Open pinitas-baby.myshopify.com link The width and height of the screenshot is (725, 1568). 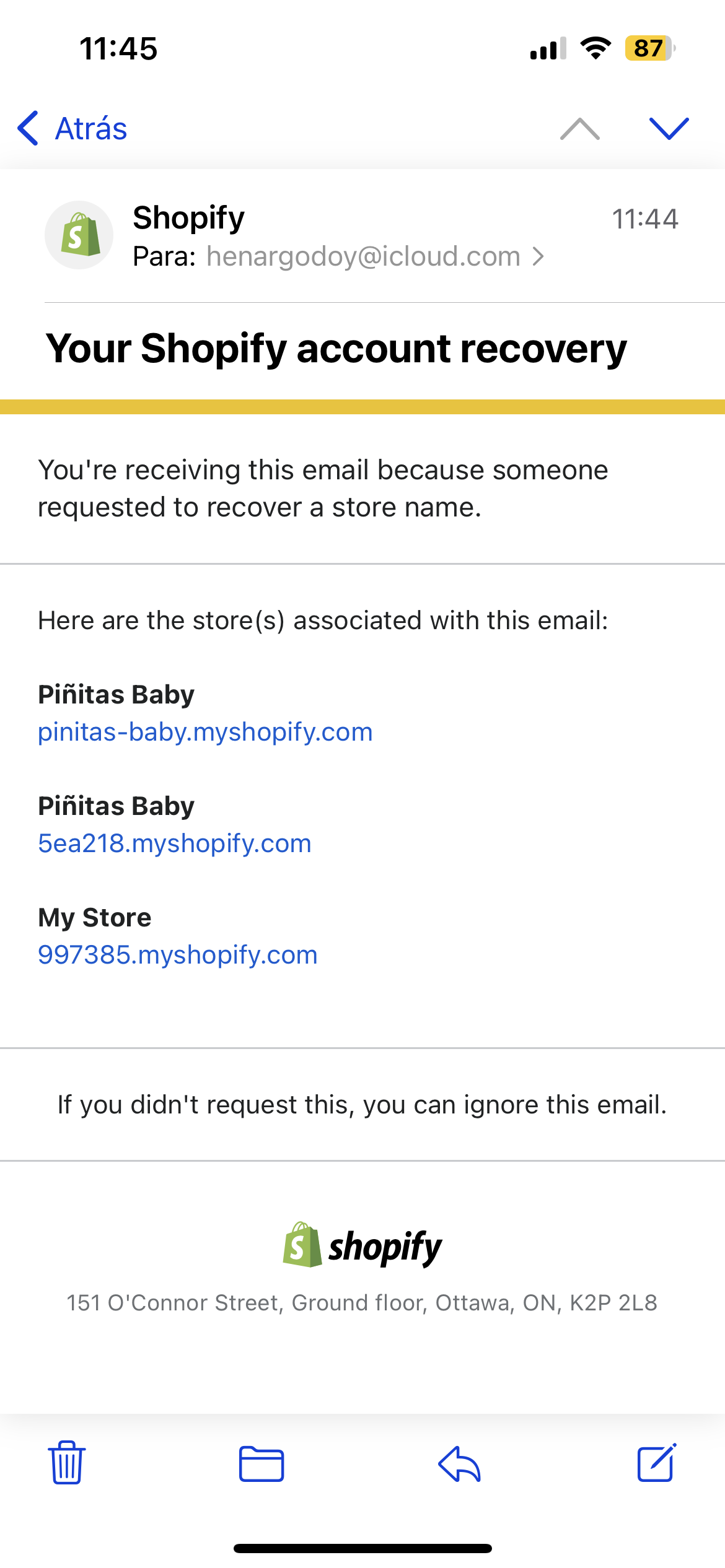tap(205, 732)
